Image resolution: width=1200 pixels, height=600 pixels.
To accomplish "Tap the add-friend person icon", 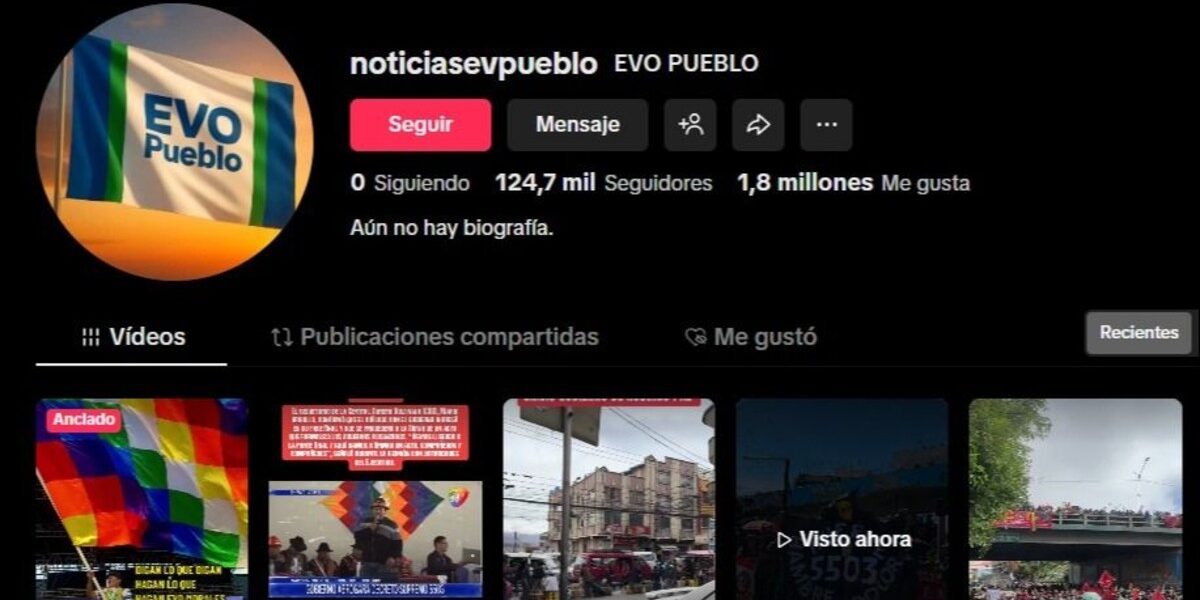I will tap(691, 125).
